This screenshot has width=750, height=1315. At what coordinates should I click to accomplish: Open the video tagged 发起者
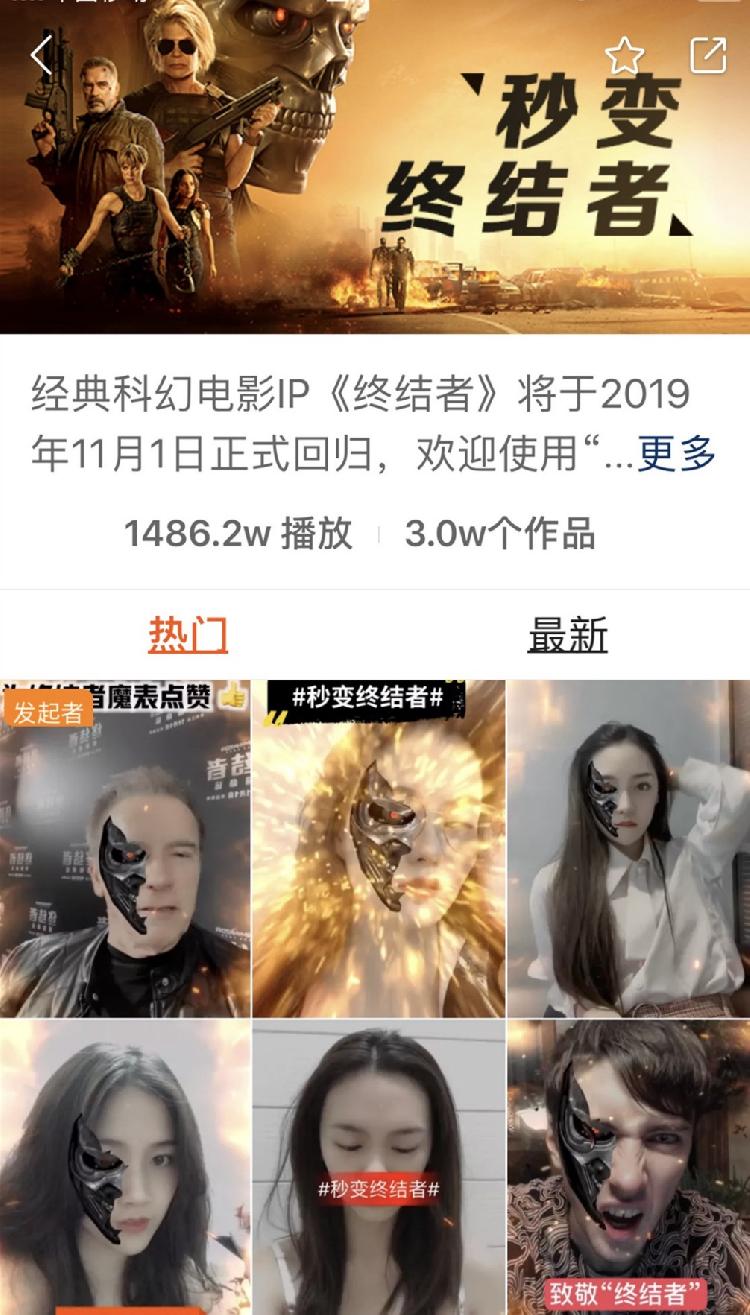(125, 849)
